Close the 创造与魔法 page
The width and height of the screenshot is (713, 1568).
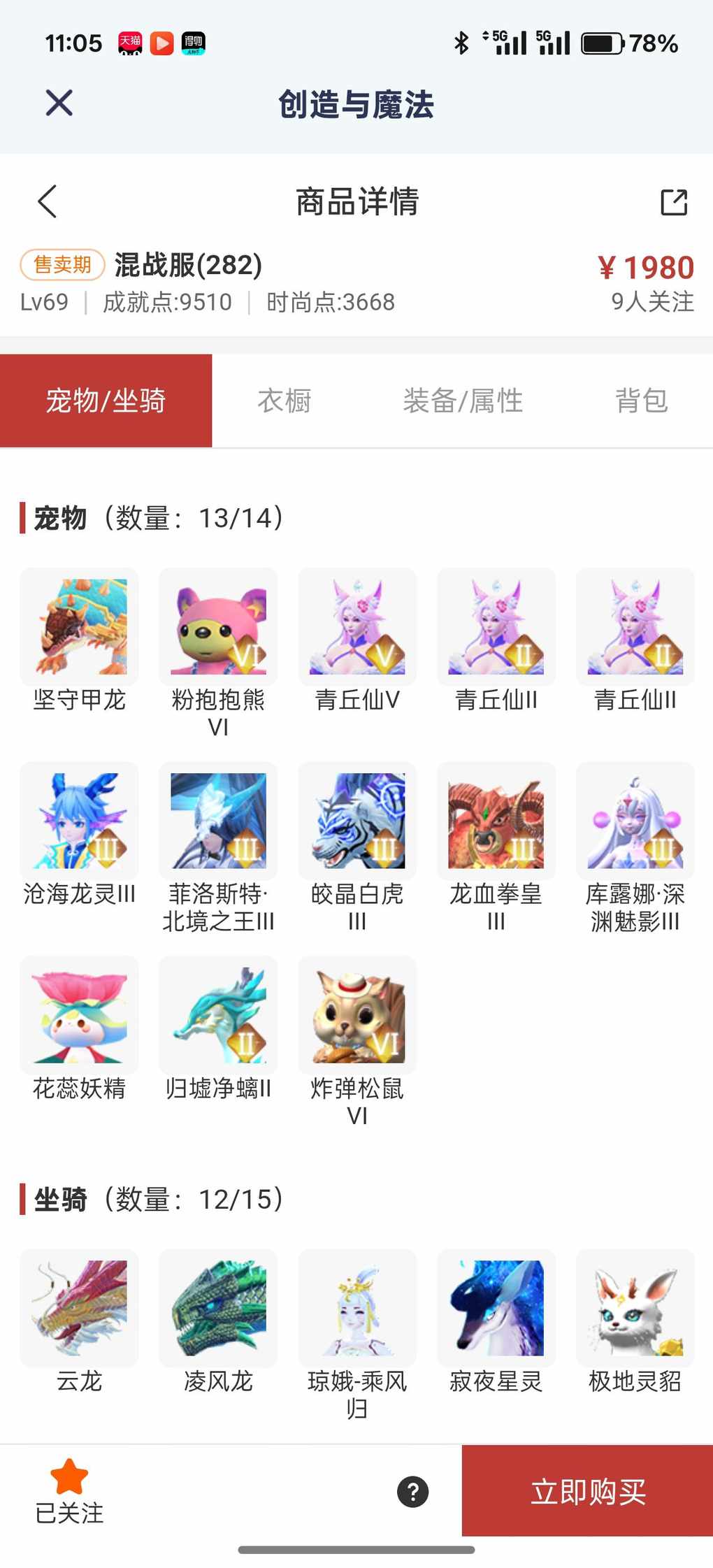59,103
